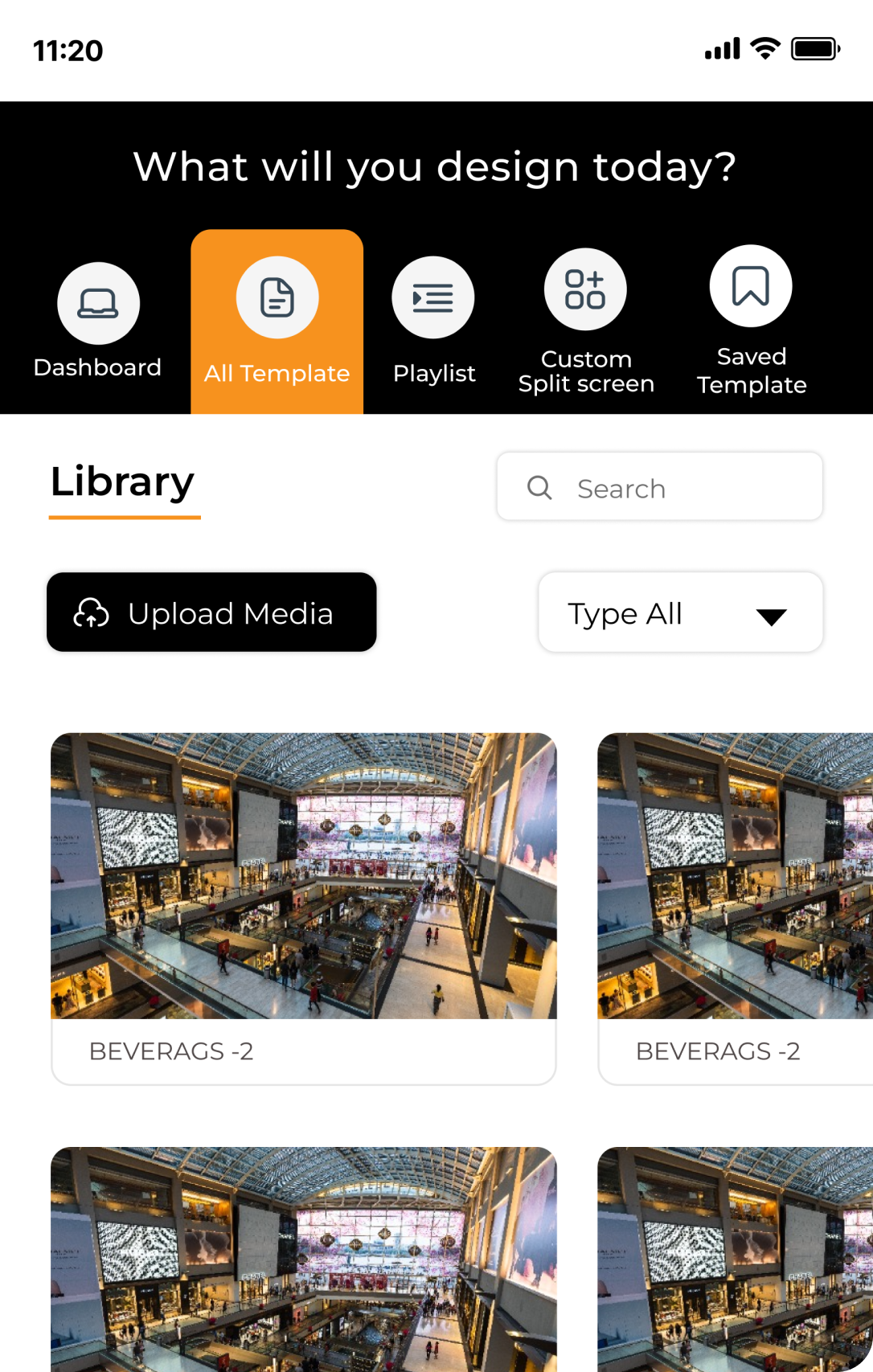Select the All Template tab
The image size is (873, 1372).
point(277,322)
